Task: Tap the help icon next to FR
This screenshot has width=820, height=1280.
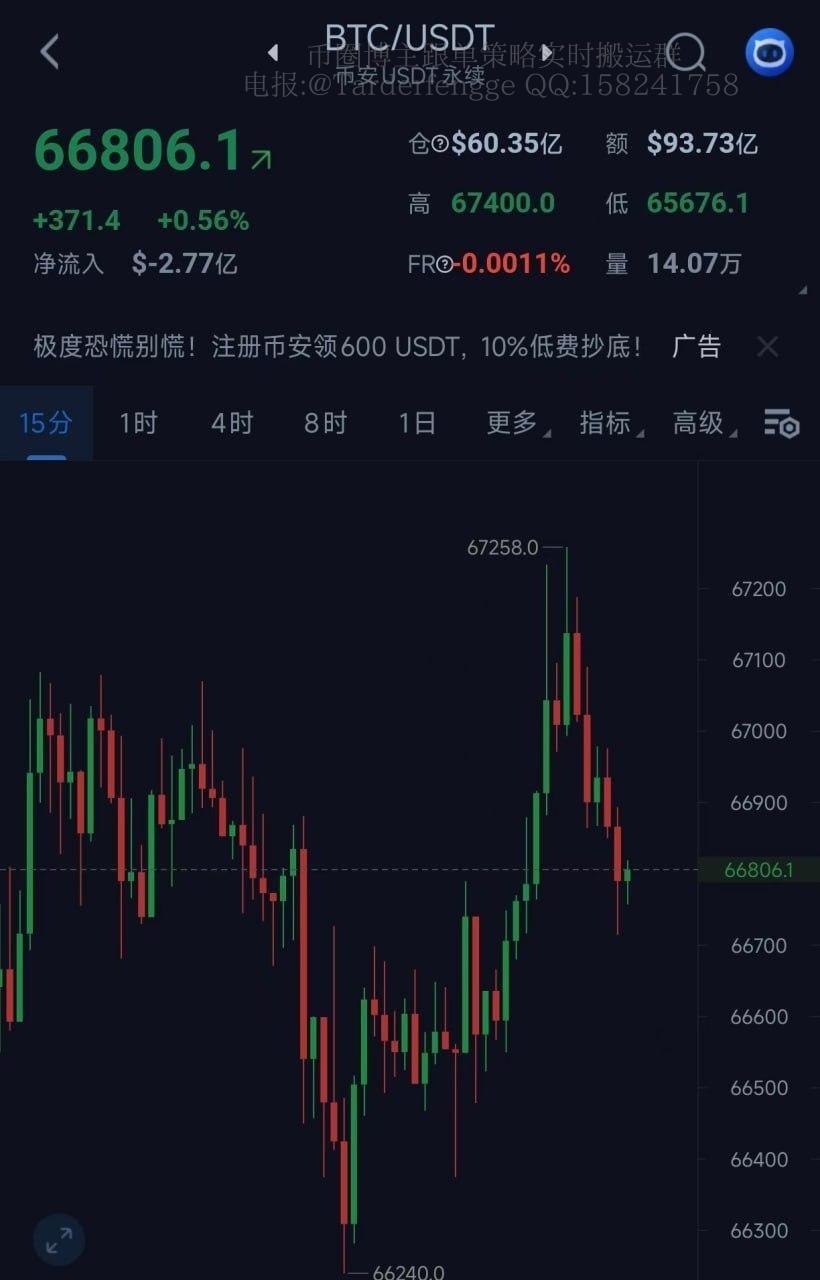Action: (x=444, y=265)
